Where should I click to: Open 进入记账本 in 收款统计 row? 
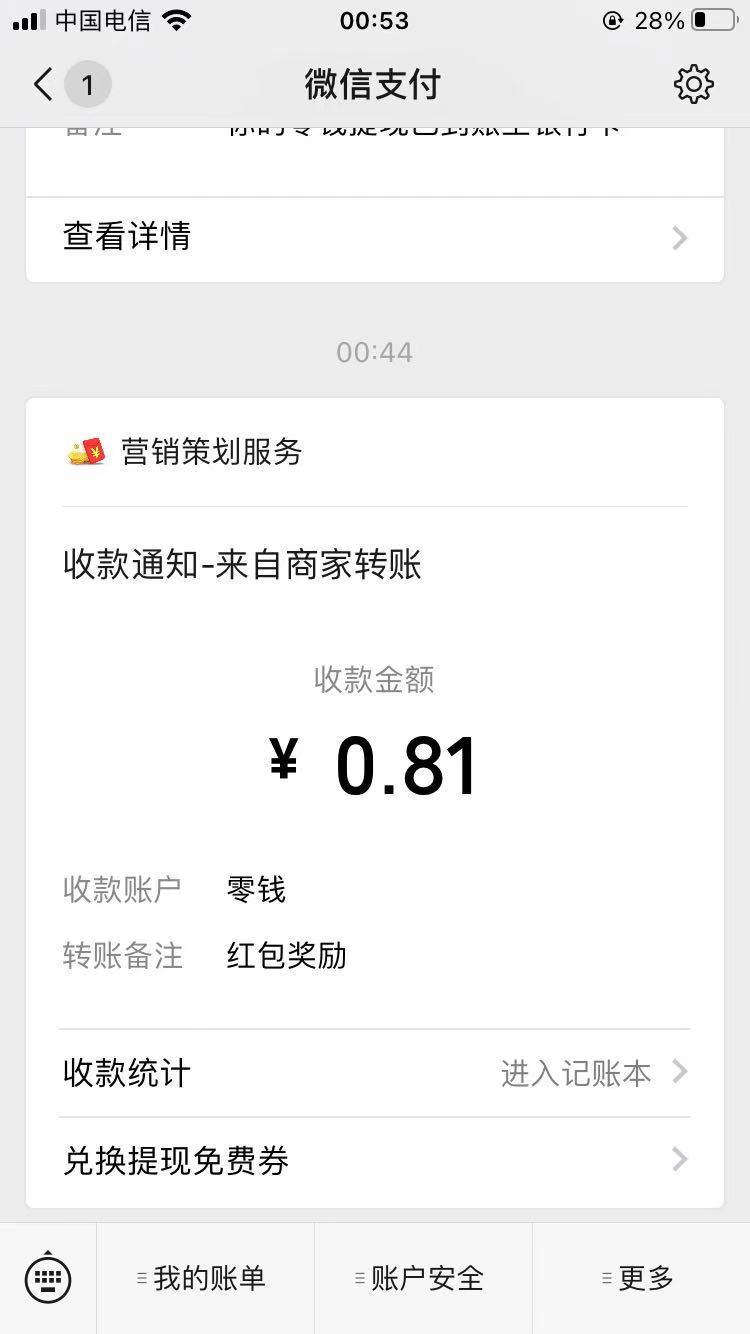(574, 1073)
